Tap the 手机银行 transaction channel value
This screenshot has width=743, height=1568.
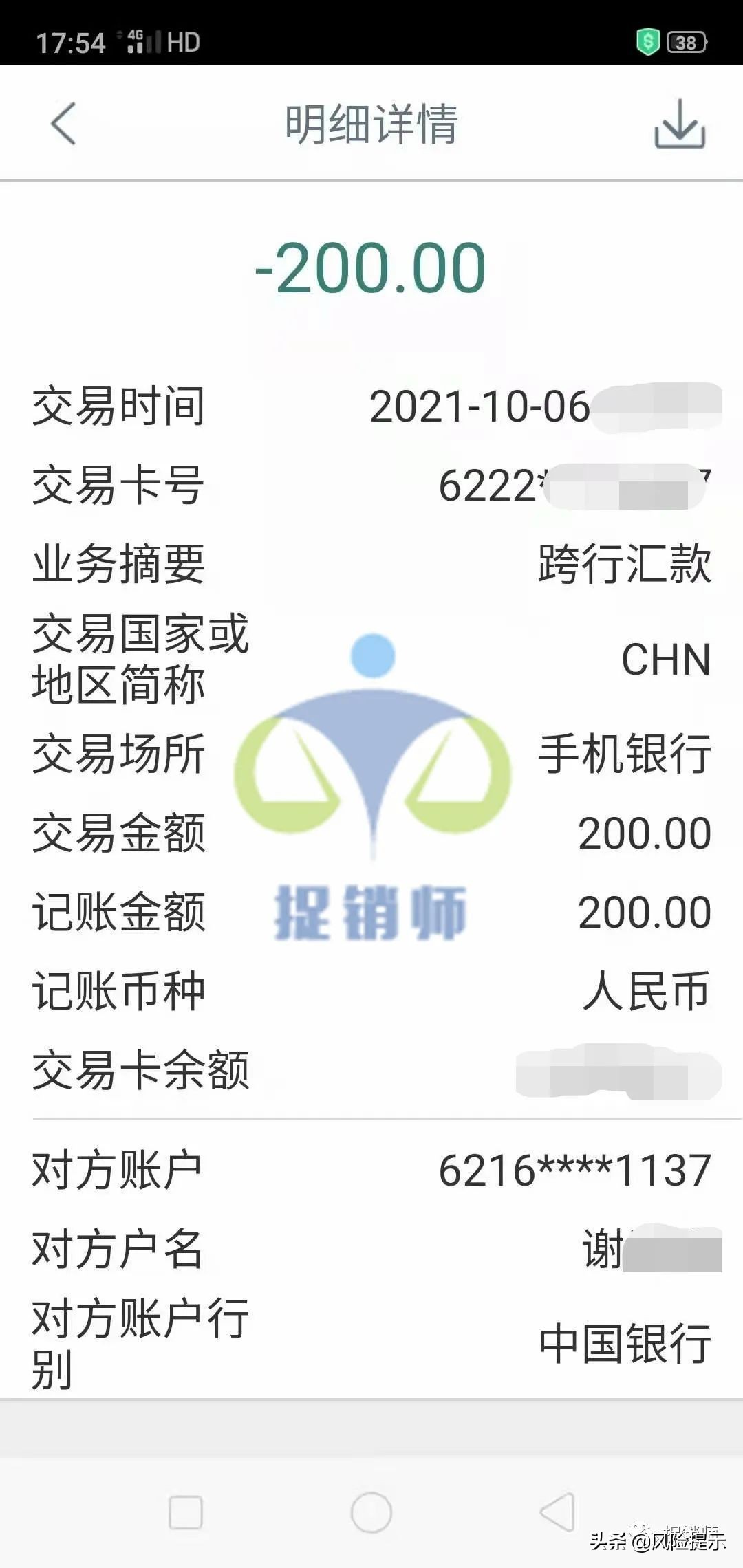(x=623, y=753)
